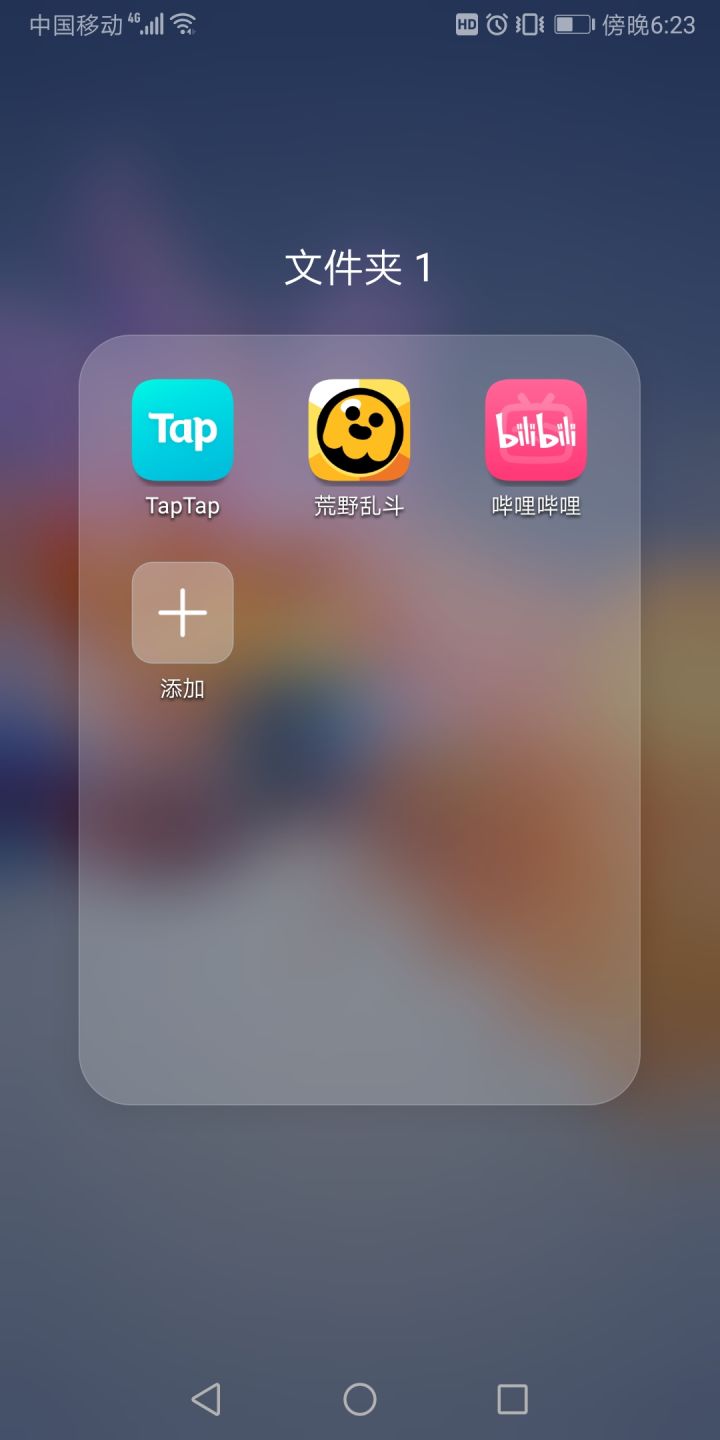This screenshot has width=720, height=1440.
Task: Open the 哔哩哔哩 app
Action: pyautogui.click(x=534, y=429)
